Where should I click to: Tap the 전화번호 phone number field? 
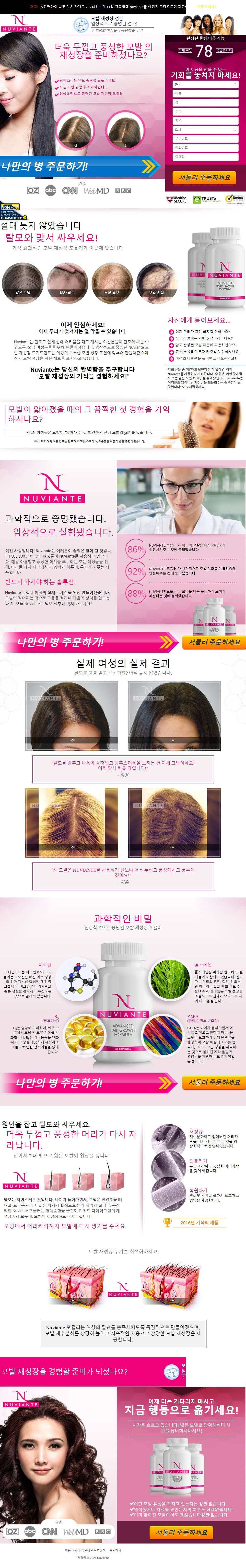point(205,147)
